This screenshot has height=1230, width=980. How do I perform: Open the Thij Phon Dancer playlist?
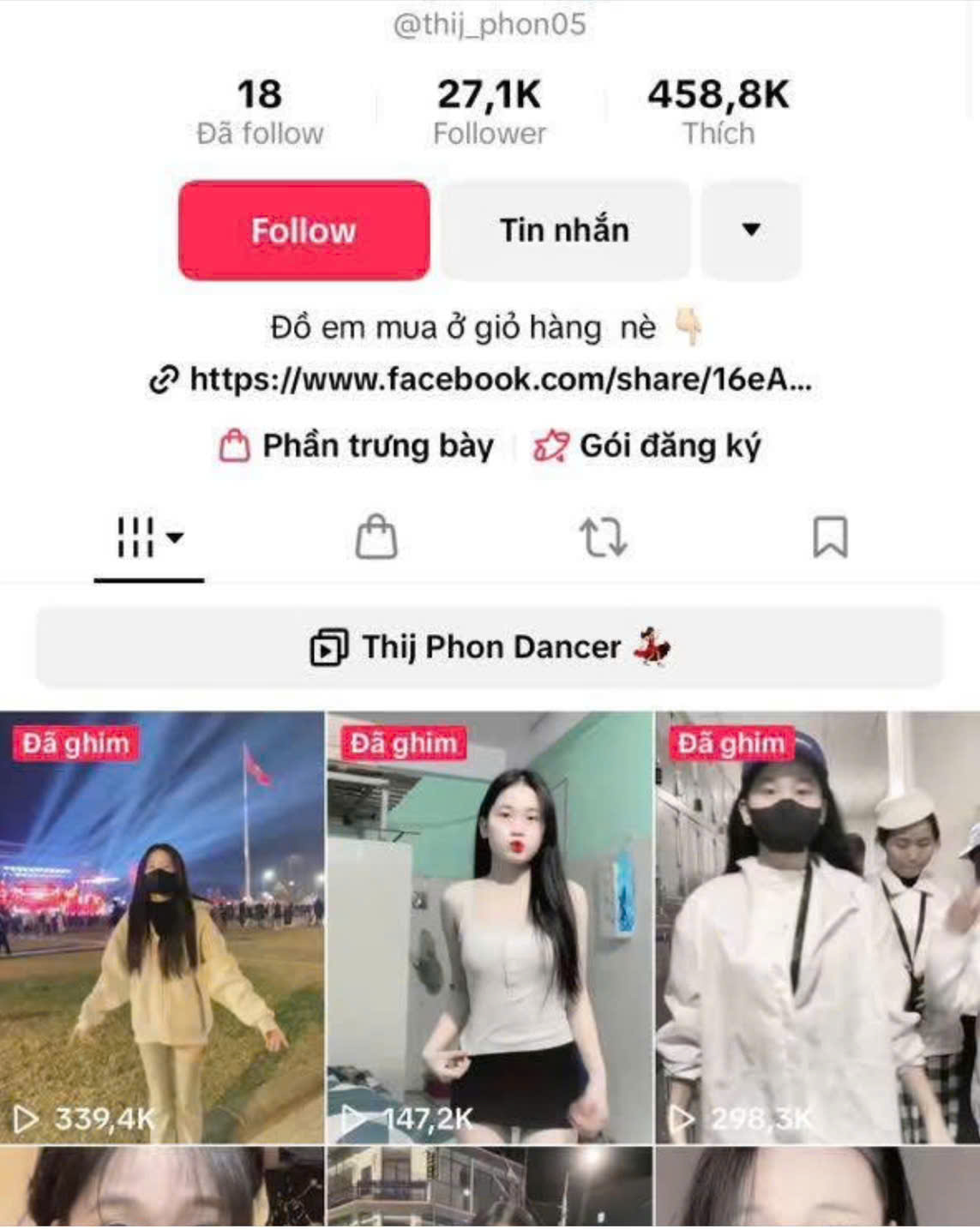(490, 647)
